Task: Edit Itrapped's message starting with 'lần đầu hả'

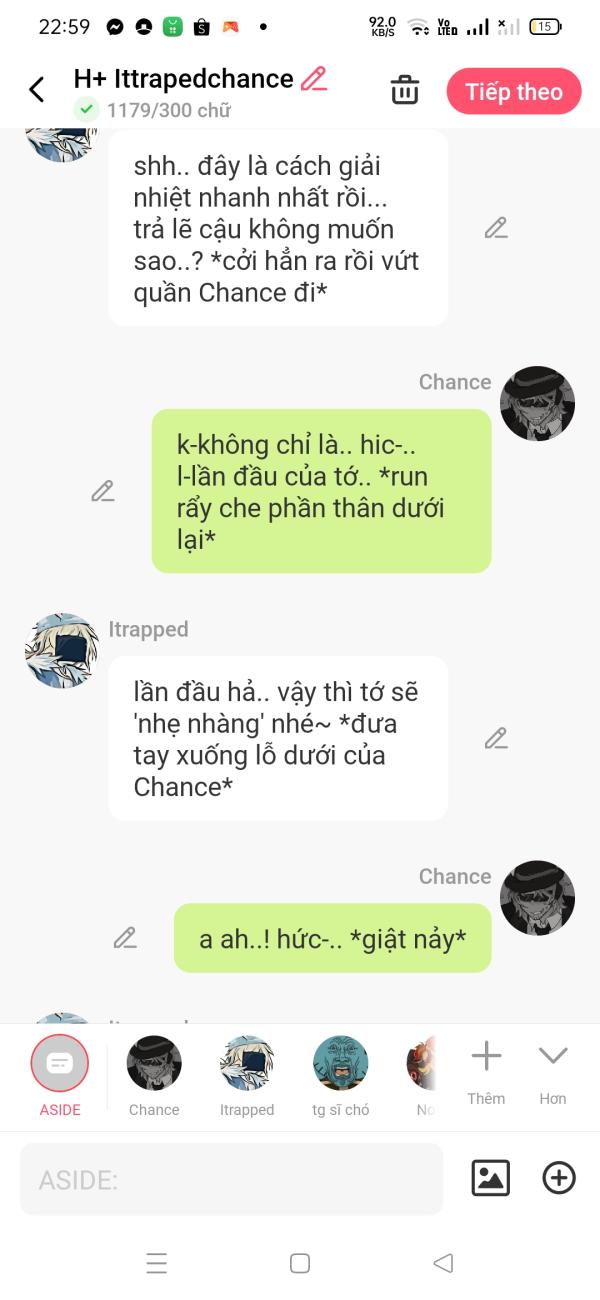Action: (496, 739)
